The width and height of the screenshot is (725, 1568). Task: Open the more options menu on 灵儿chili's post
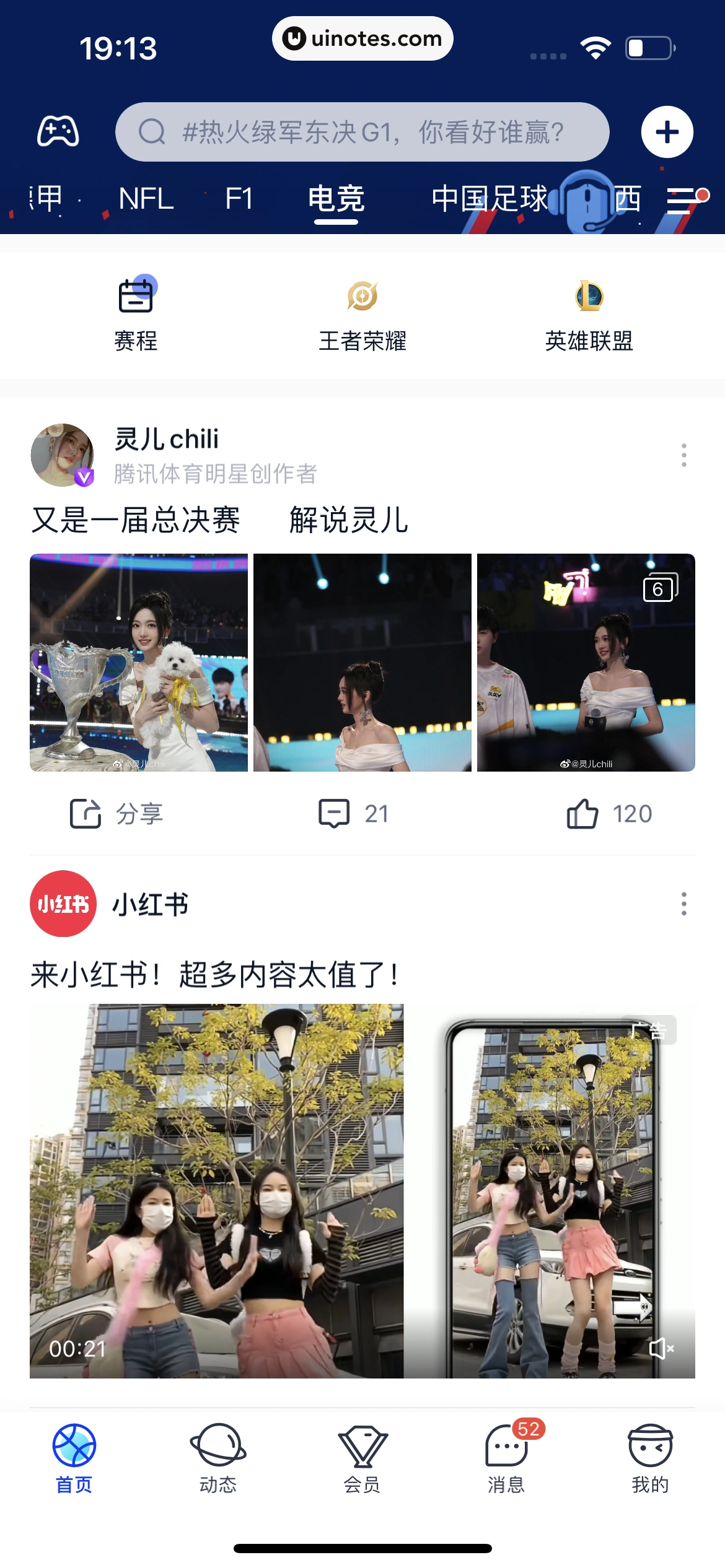click(x=683, y=456)
